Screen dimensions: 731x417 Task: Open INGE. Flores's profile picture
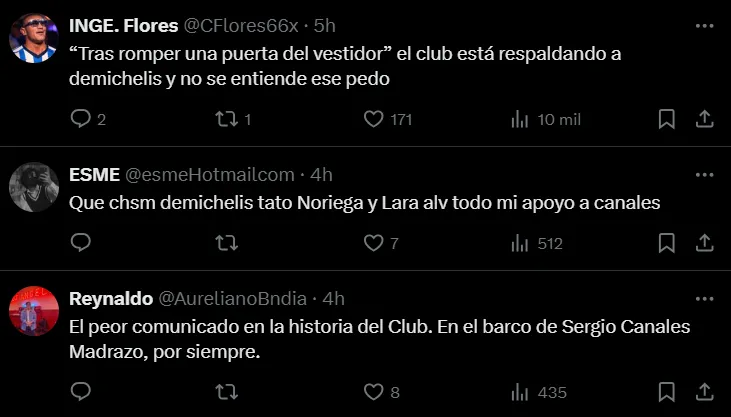pyautogui.click(x=32, y=38)
